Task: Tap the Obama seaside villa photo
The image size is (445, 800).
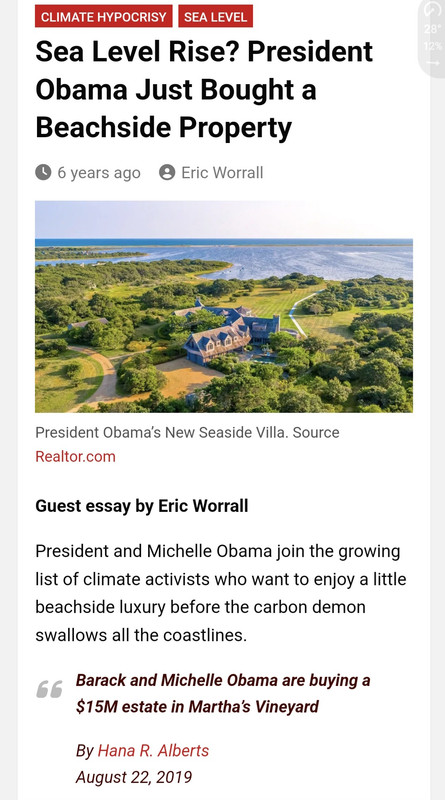Action: coord(224,306)
